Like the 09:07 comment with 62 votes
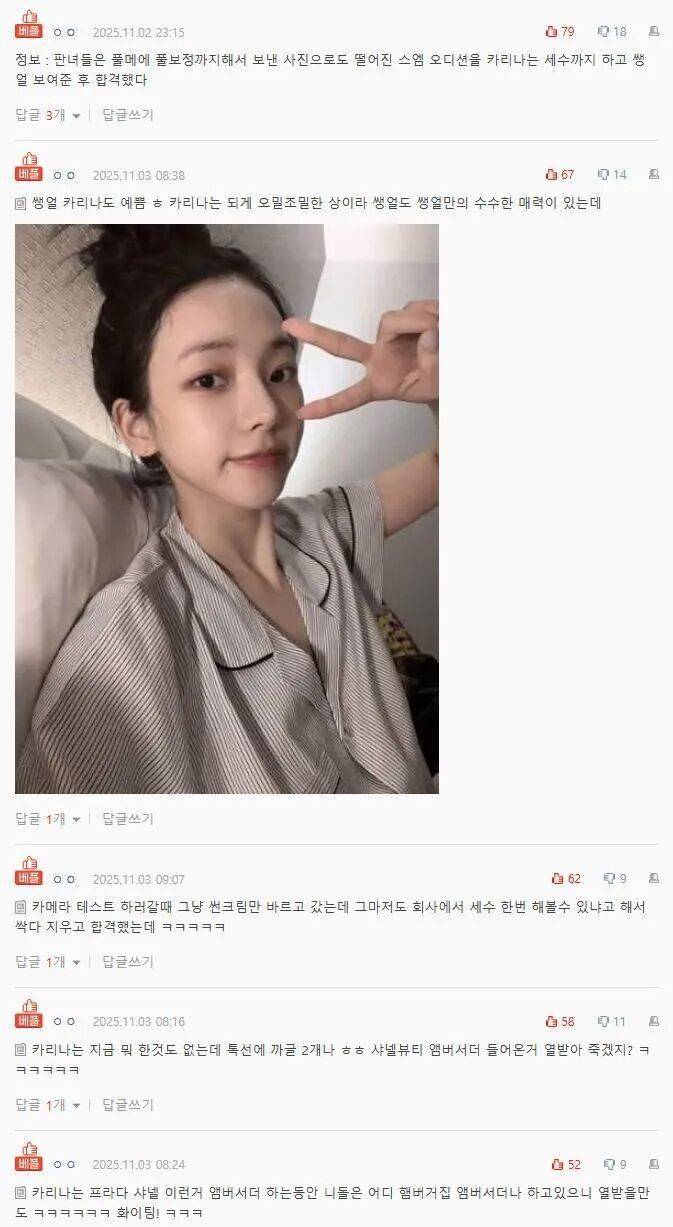Viewport: 673px width, 1227px height. click(x=557, y=879)
